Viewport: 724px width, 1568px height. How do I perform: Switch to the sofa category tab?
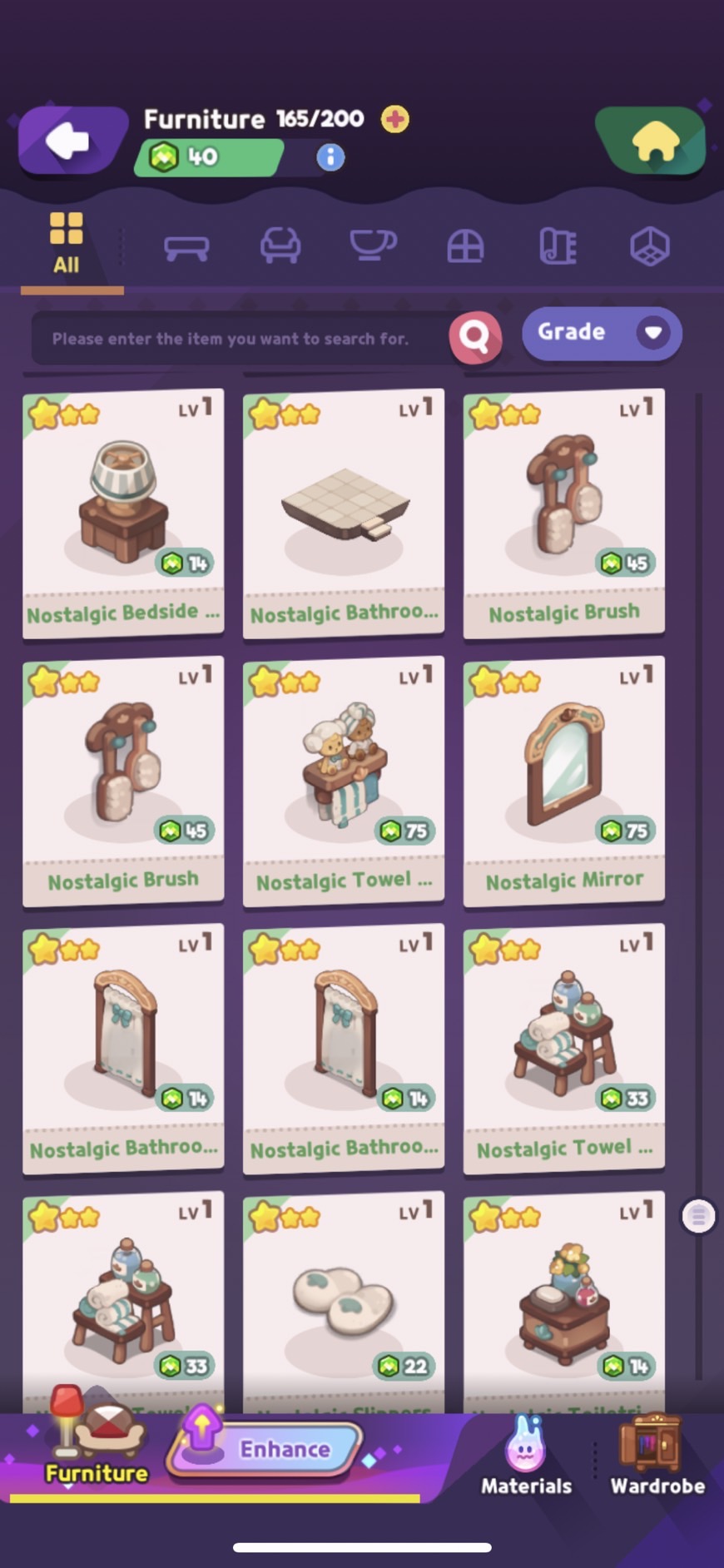280,246
